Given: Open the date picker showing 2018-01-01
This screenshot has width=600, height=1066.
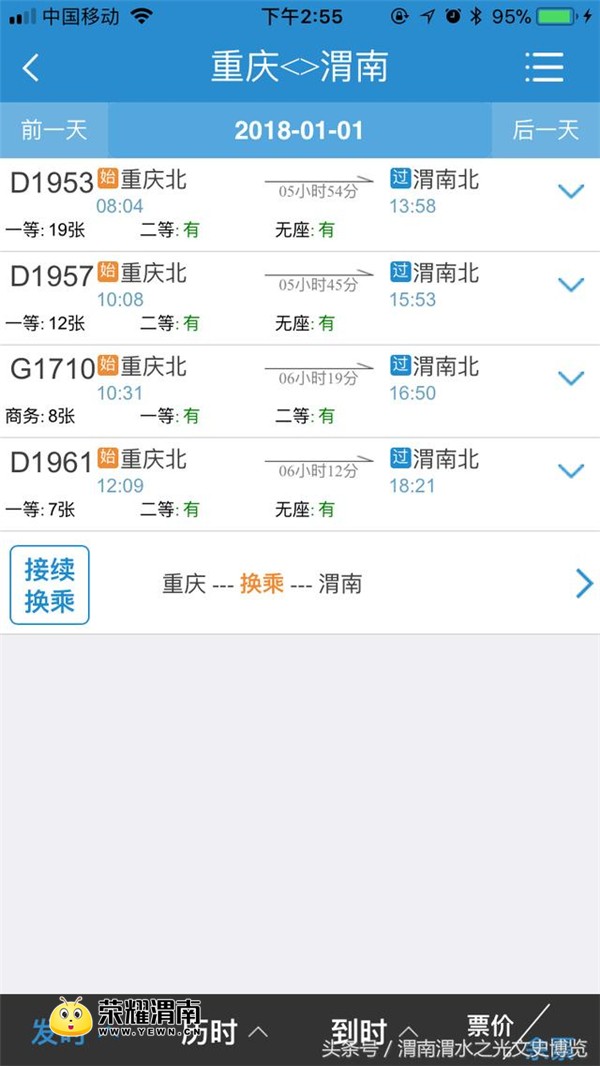Looking at the screenshot, I should [299, 130].
